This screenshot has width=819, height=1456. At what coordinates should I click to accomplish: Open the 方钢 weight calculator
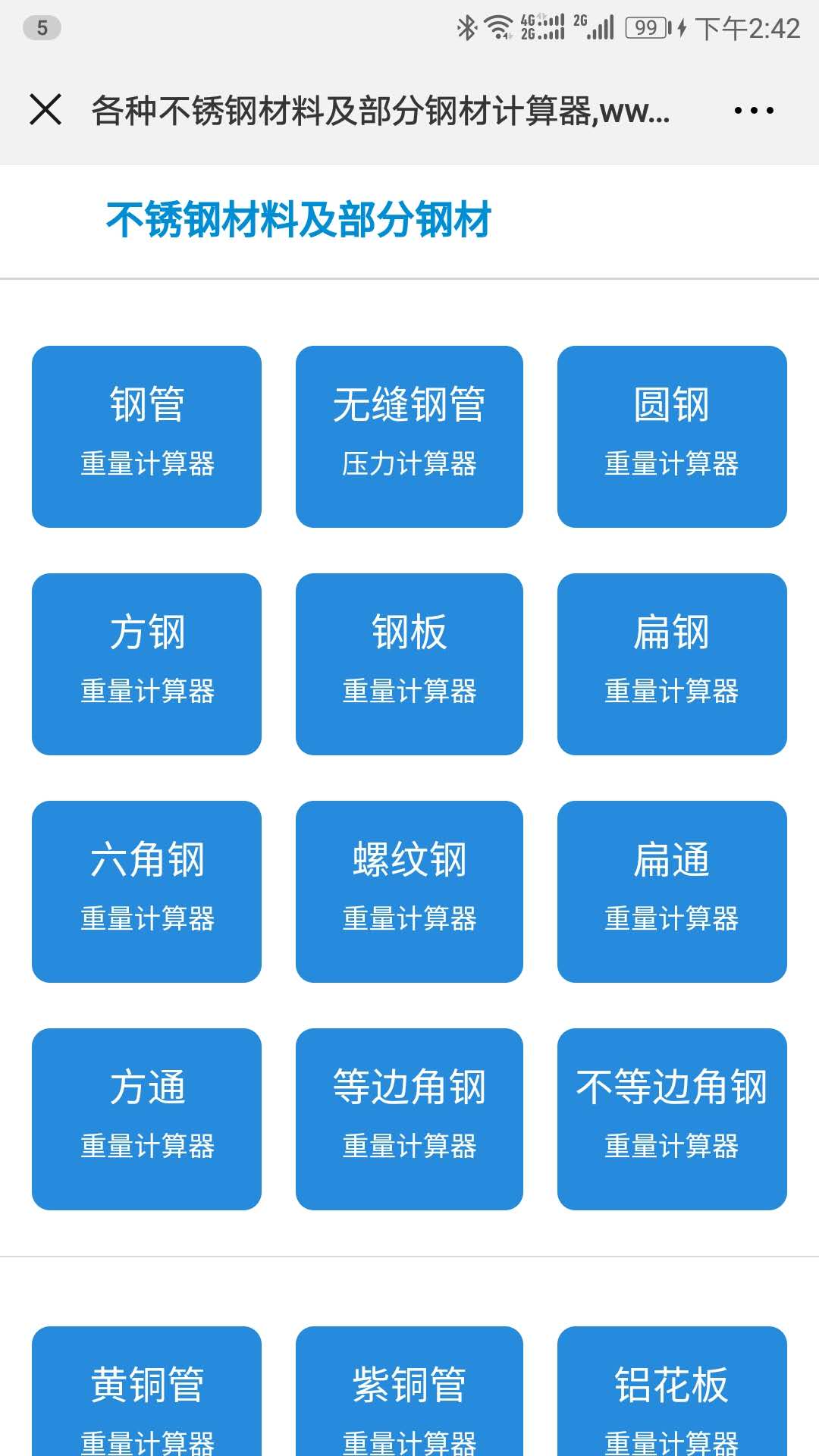click(146, 665)
